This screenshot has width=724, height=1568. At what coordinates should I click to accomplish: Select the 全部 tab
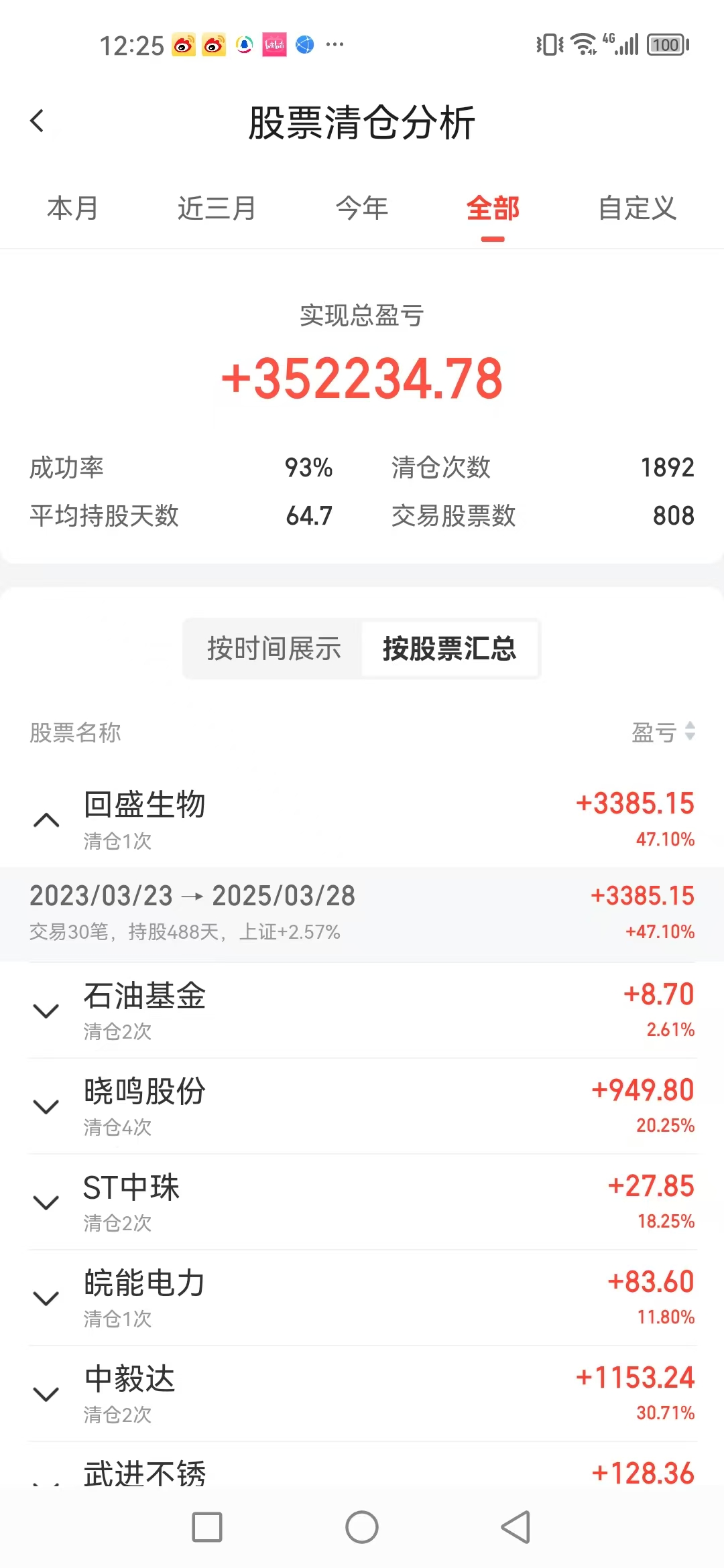pos(493,208)
